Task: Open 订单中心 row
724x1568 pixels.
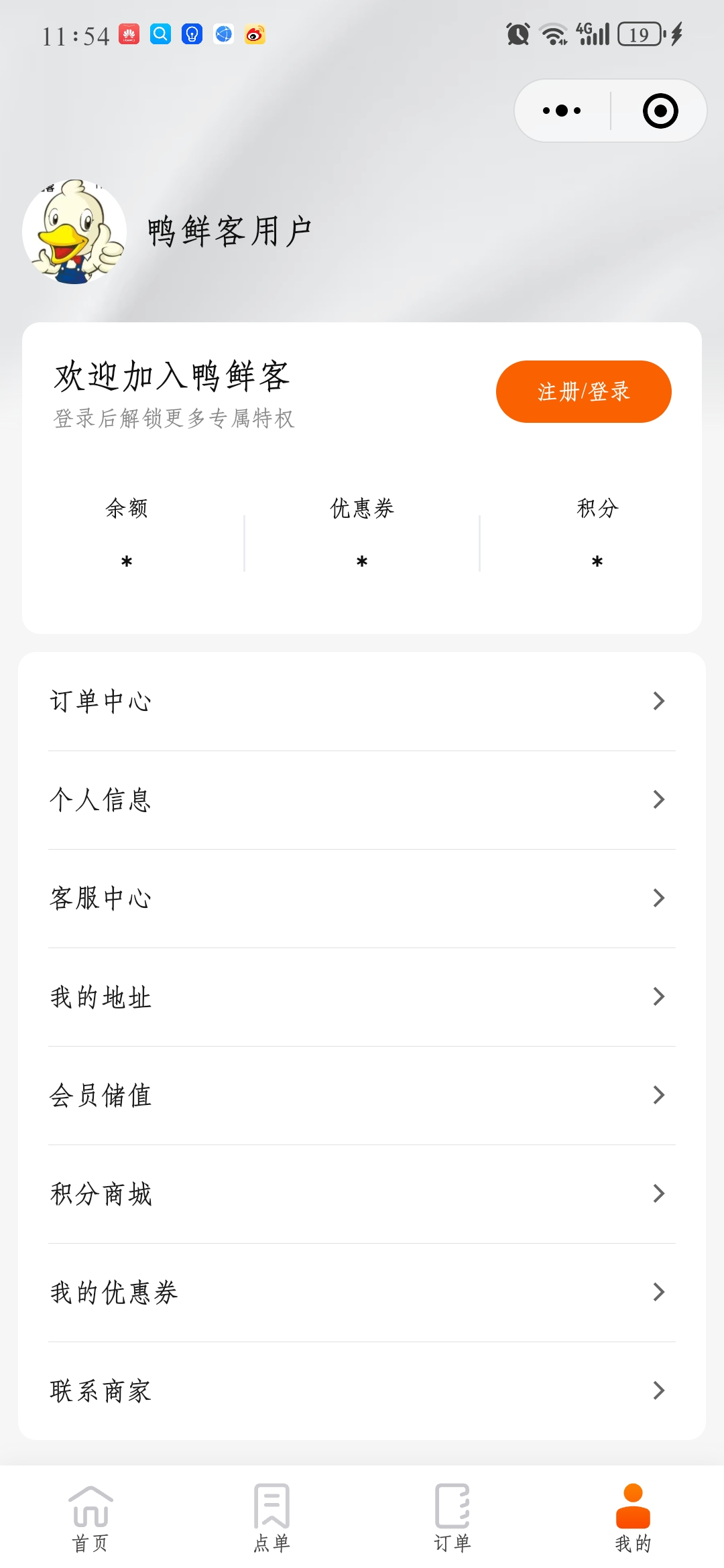Action: point(362,701)
